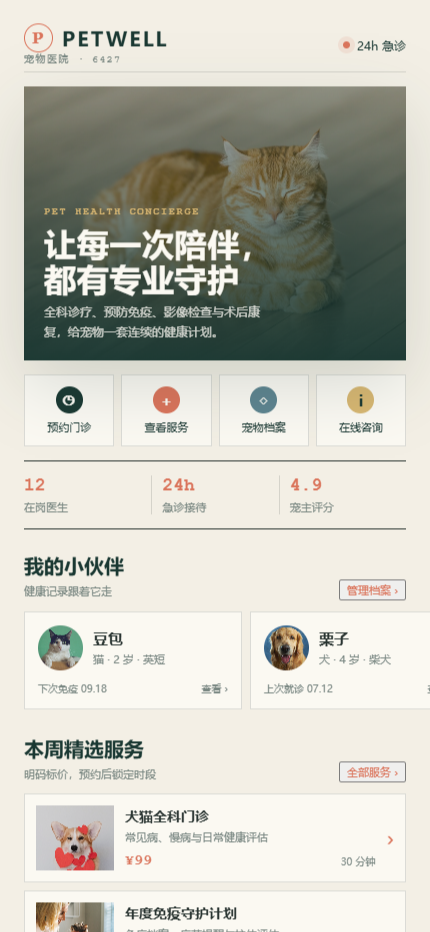430x932 pixels.
Task: Tap the 管理档案 button
Action: coord(372,590)
